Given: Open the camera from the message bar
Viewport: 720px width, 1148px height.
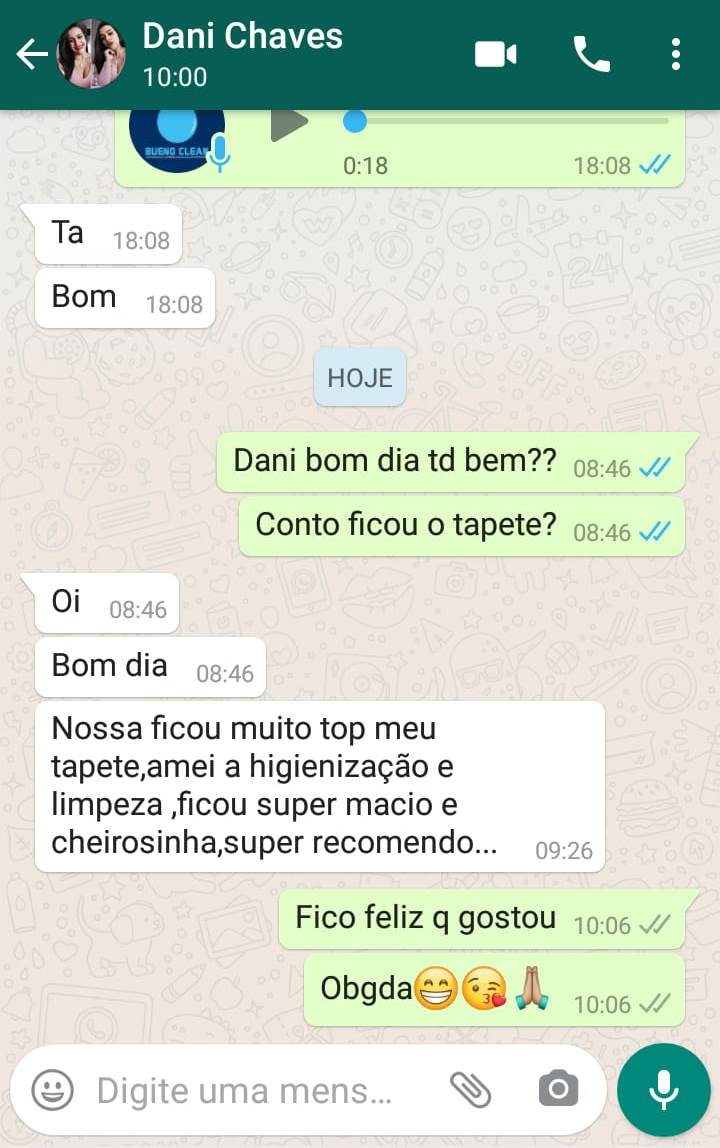Looking at the screenshot, I should click(557, 1089).
